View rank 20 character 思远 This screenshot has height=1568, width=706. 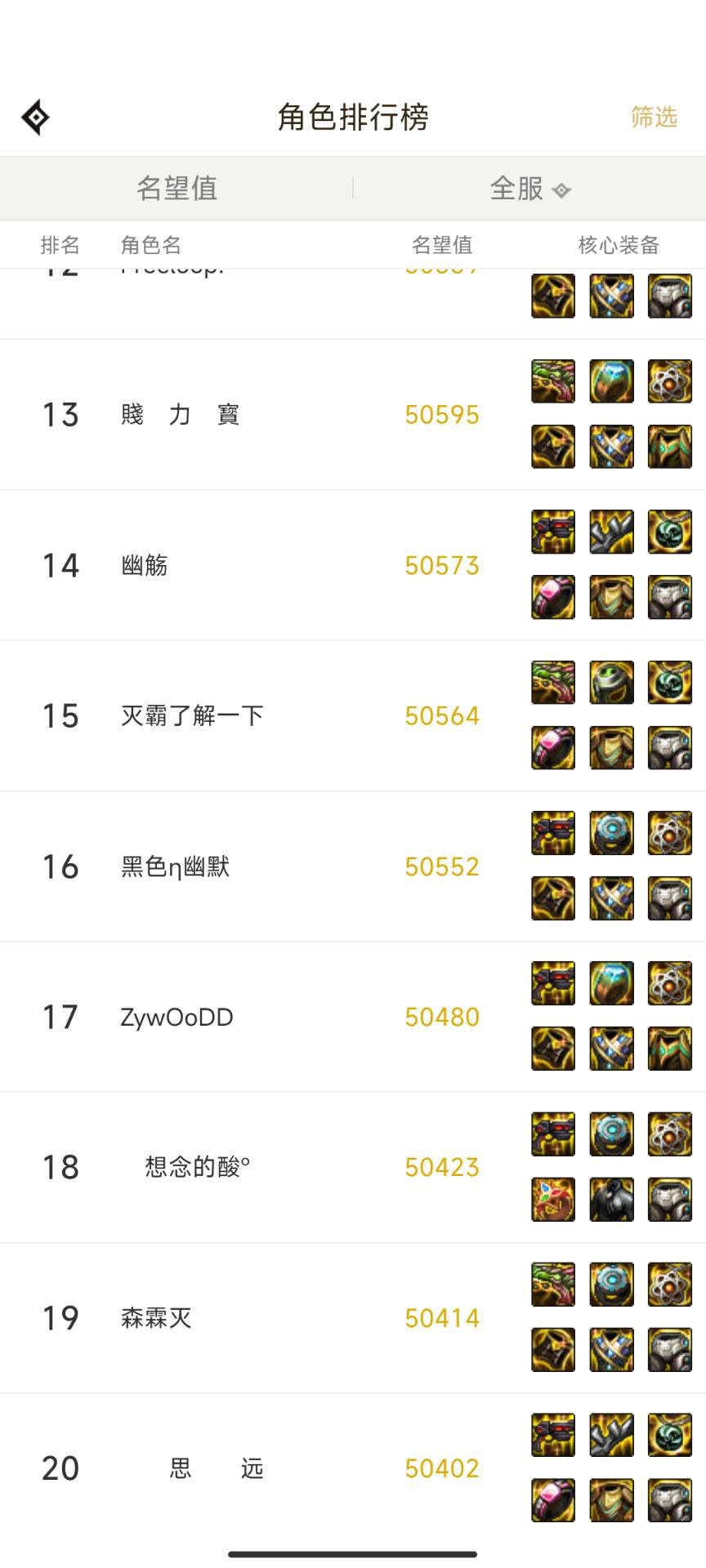coord(353,1468)
